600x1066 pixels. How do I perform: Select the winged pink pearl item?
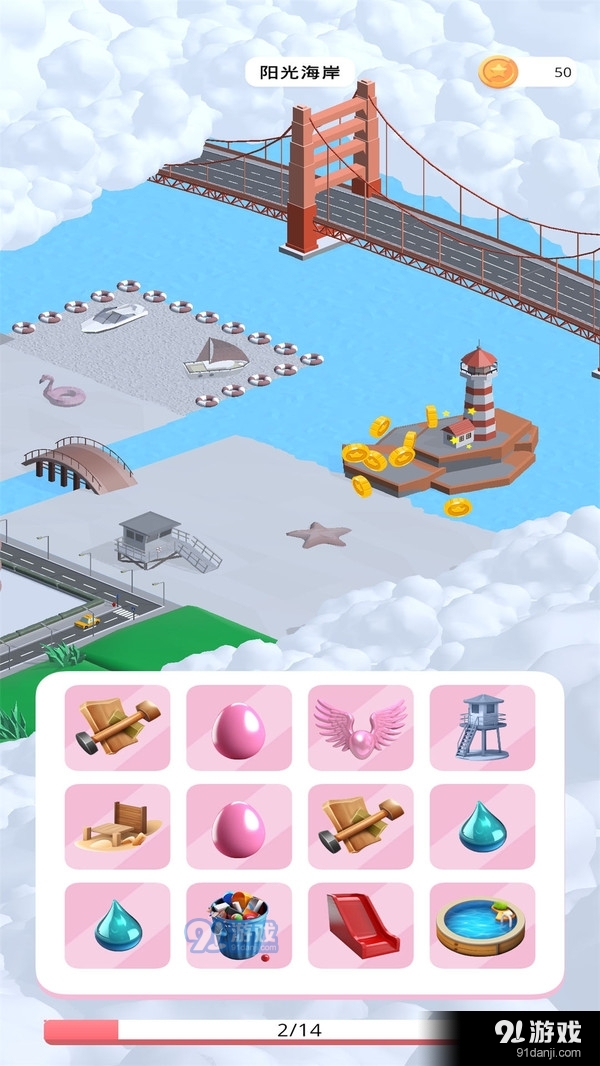360,727
